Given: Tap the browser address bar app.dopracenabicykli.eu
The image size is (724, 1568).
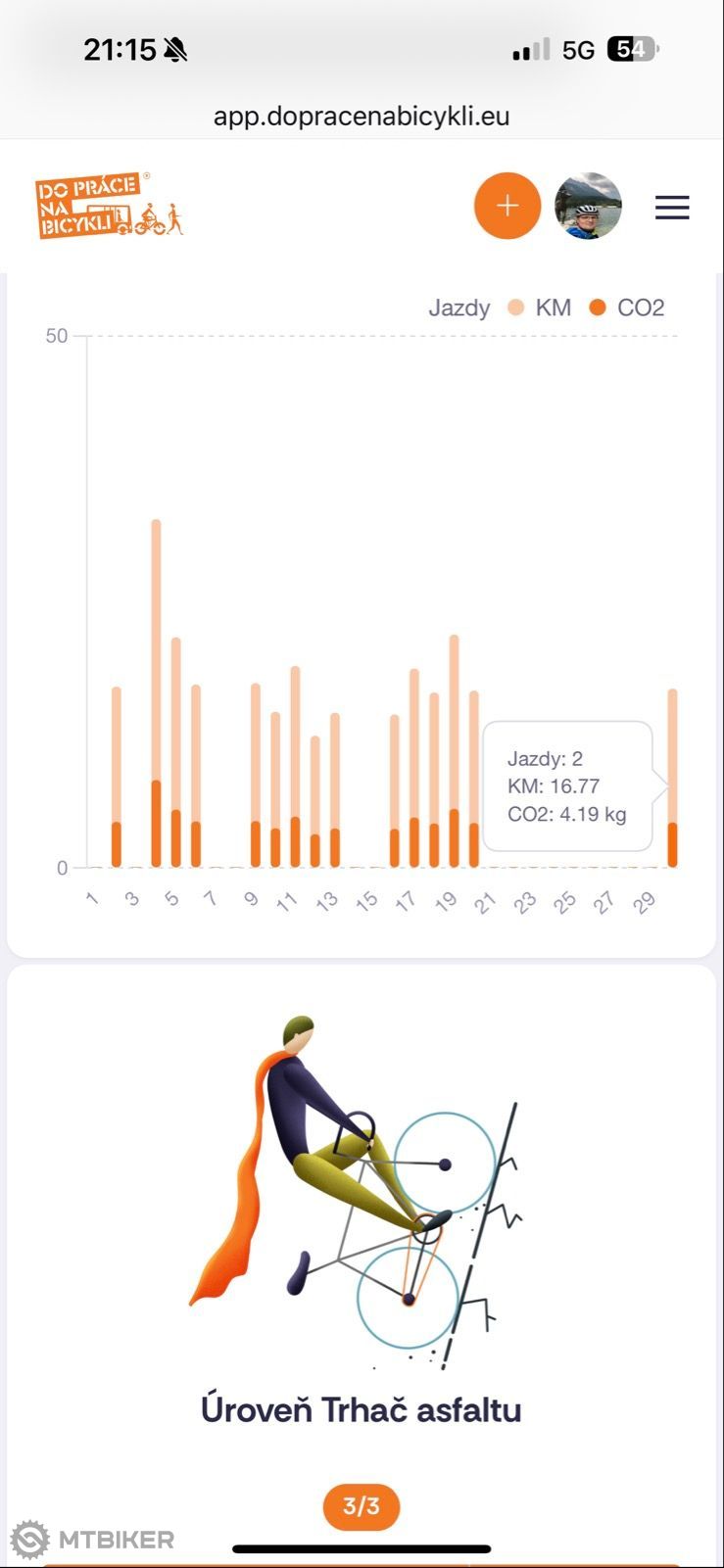Looking at the screenshot, I should (362, 116).
